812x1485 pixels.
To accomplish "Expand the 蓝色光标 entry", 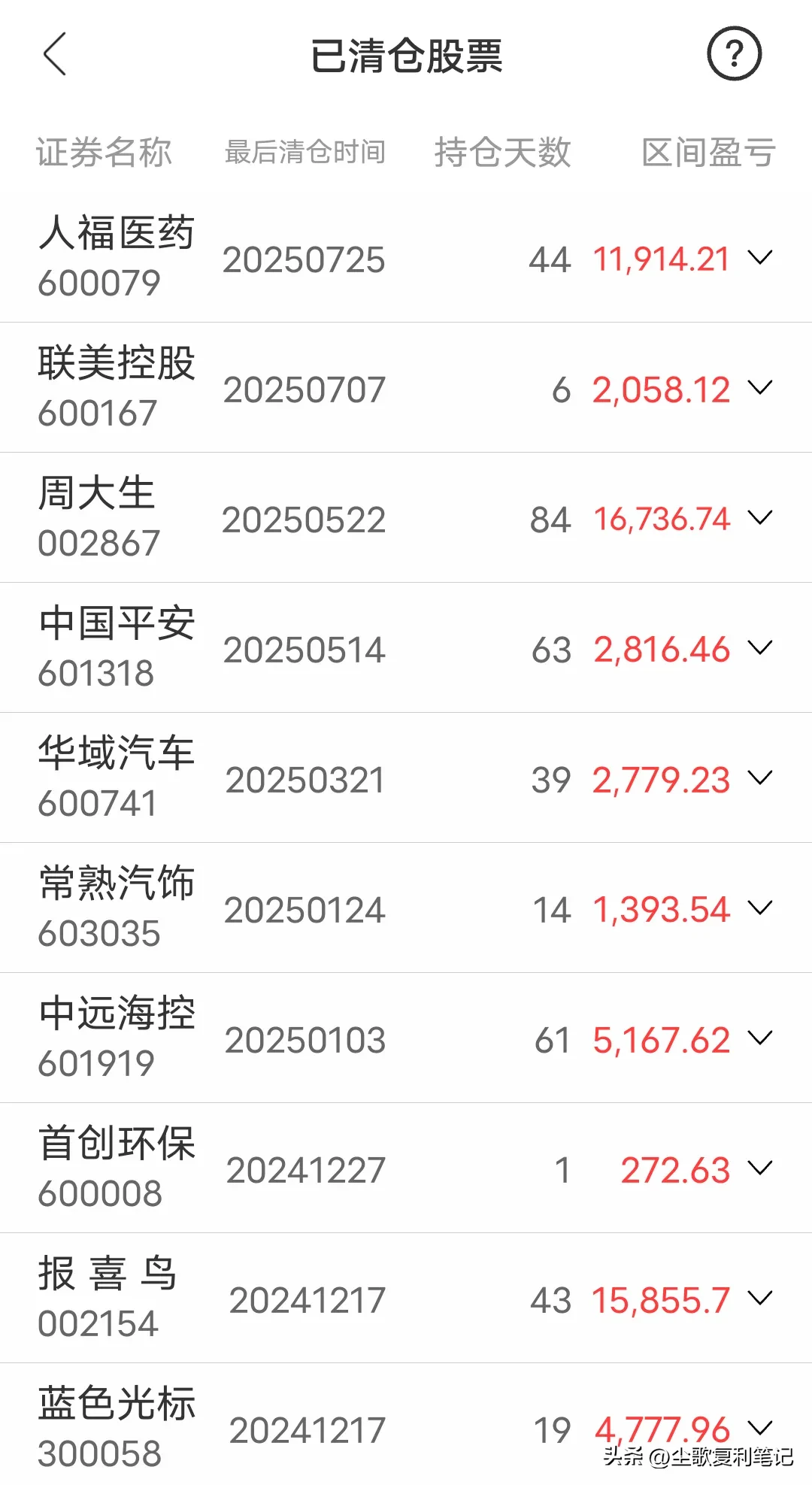I will [760, 1427].
